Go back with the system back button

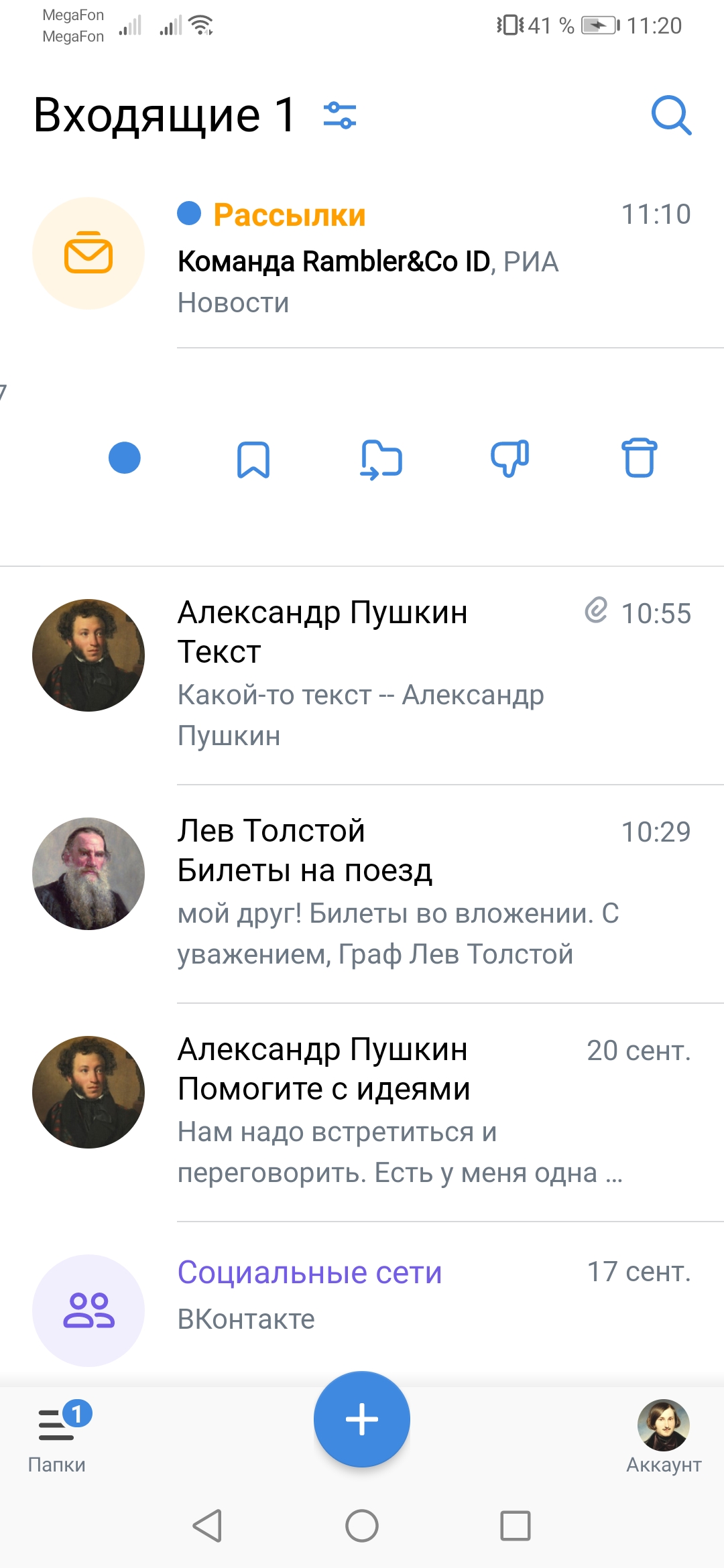[x=207, y=1526]
